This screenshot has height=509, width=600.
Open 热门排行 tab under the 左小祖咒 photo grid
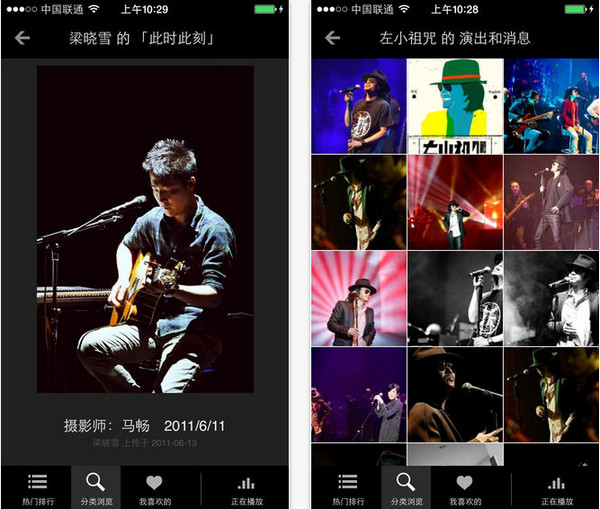click(348, 487)
